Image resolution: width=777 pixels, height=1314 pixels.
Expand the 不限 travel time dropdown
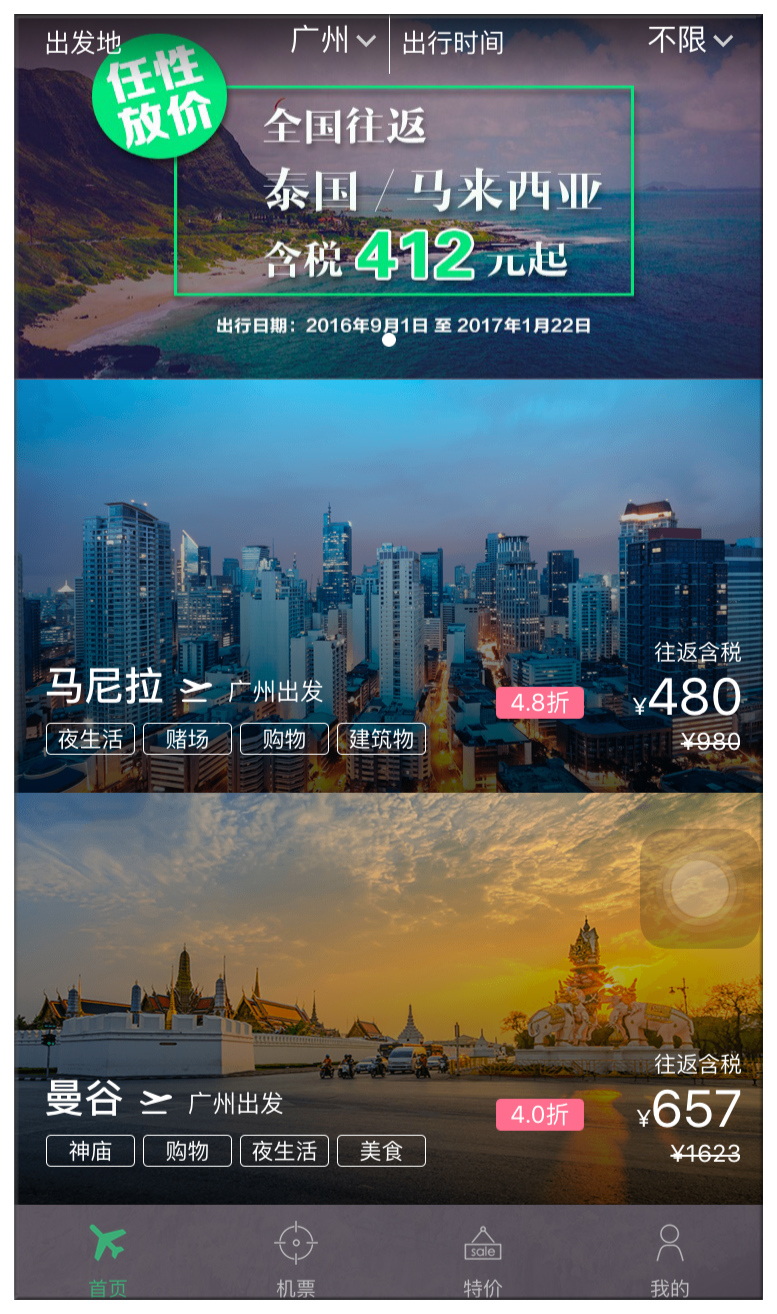(x=691, y=41)
